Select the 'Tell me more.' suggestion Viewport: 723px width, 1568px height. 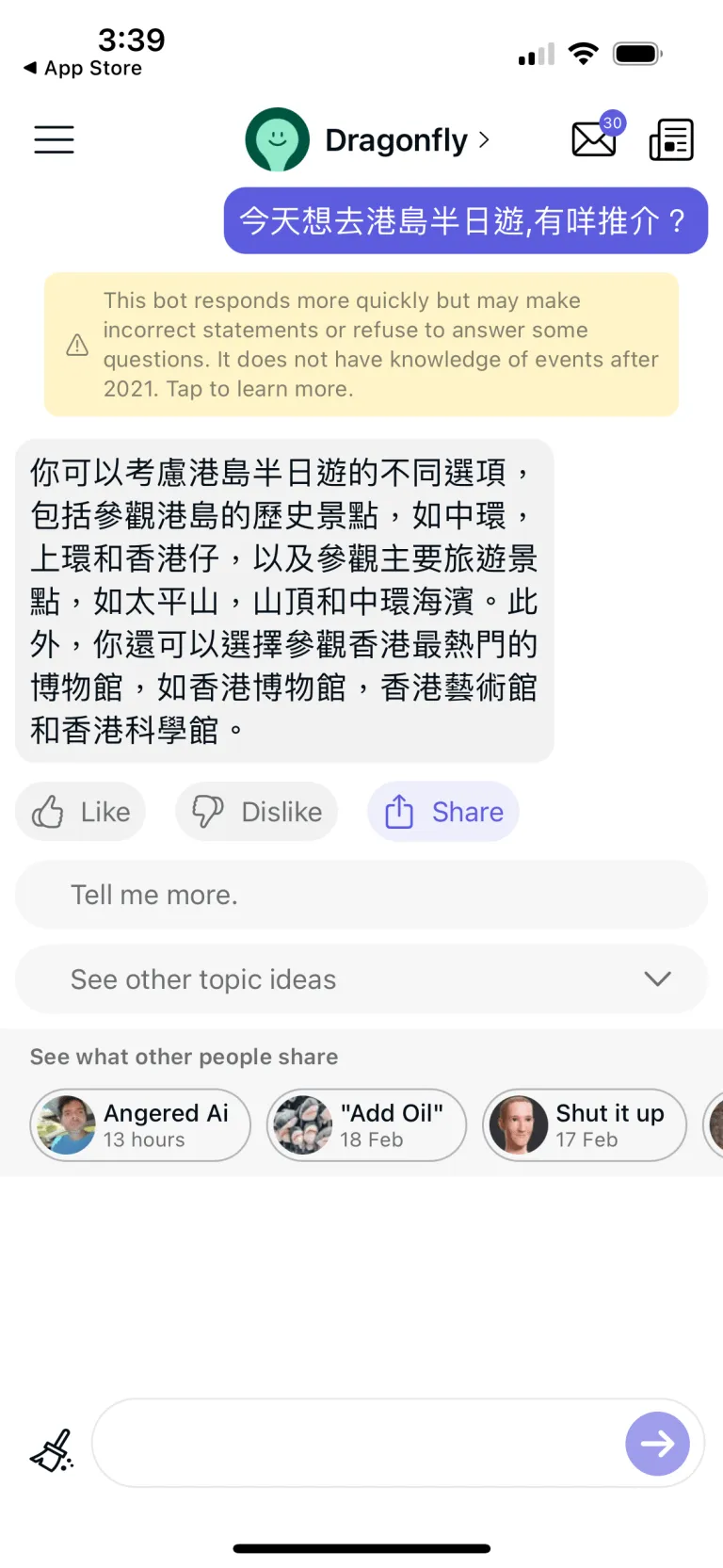pos(361,895)
